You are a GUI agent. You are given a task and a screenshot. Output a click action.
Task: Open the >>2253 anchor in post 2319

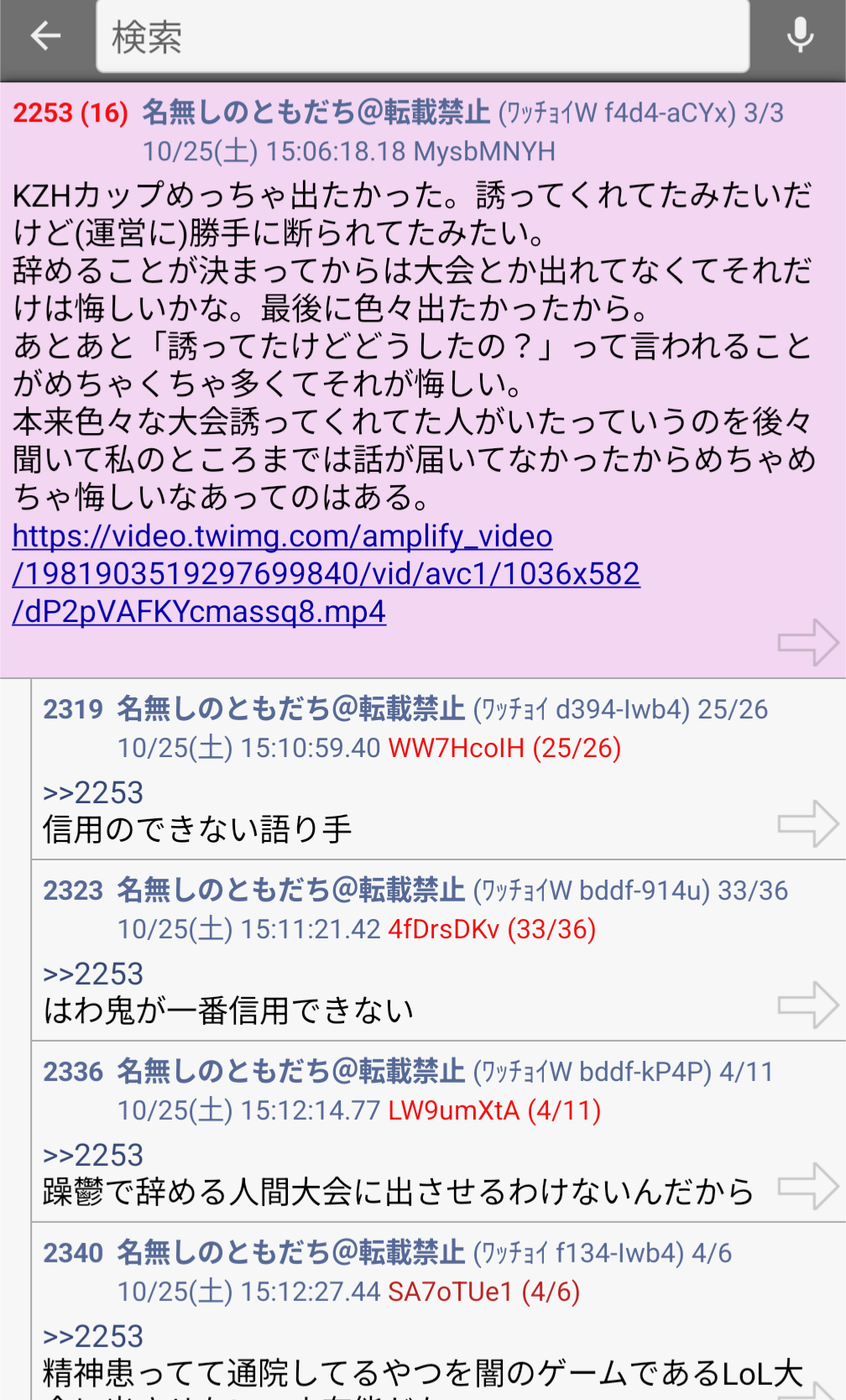(x=93, y=792)
